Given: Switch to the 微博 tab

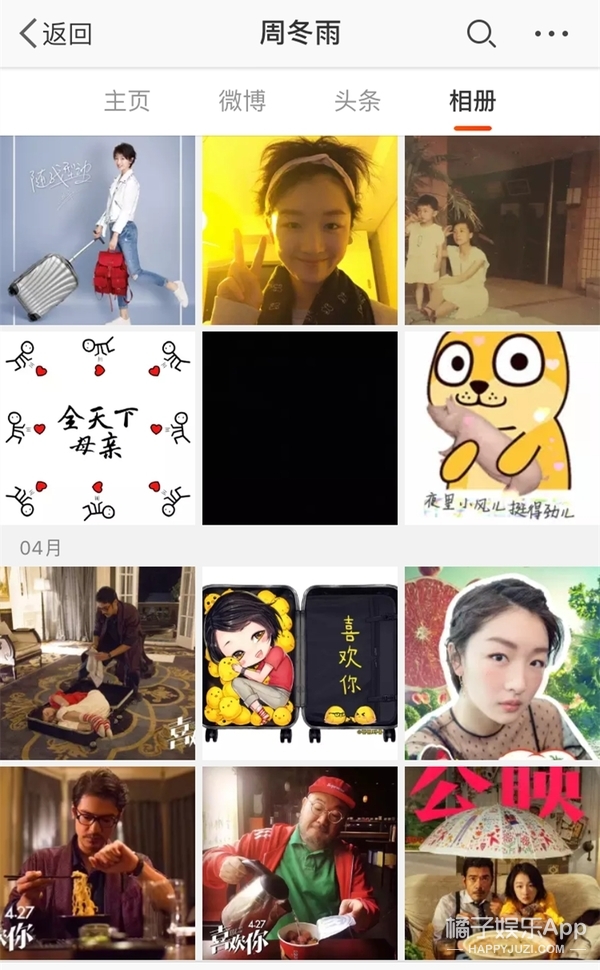Looking at the screenshot, I should click(242, 101).
